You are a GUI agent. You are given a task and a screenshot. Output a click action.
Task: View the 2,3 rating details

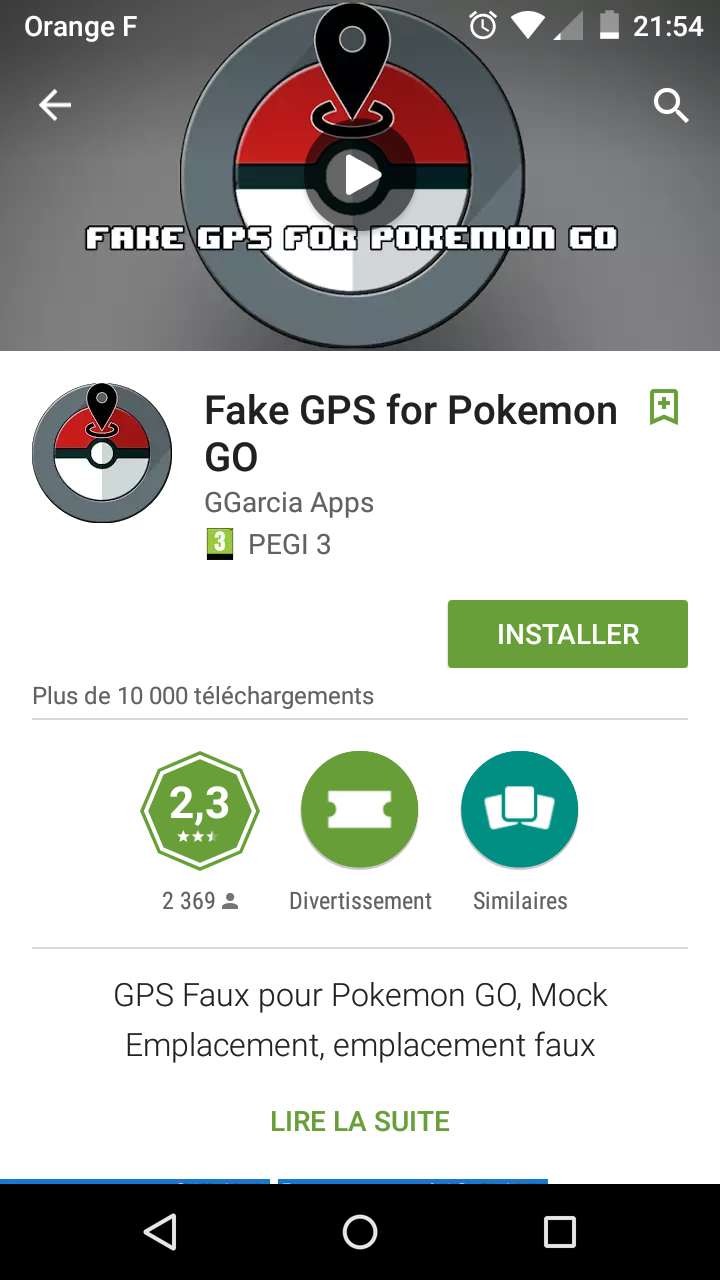pos(200,810)
